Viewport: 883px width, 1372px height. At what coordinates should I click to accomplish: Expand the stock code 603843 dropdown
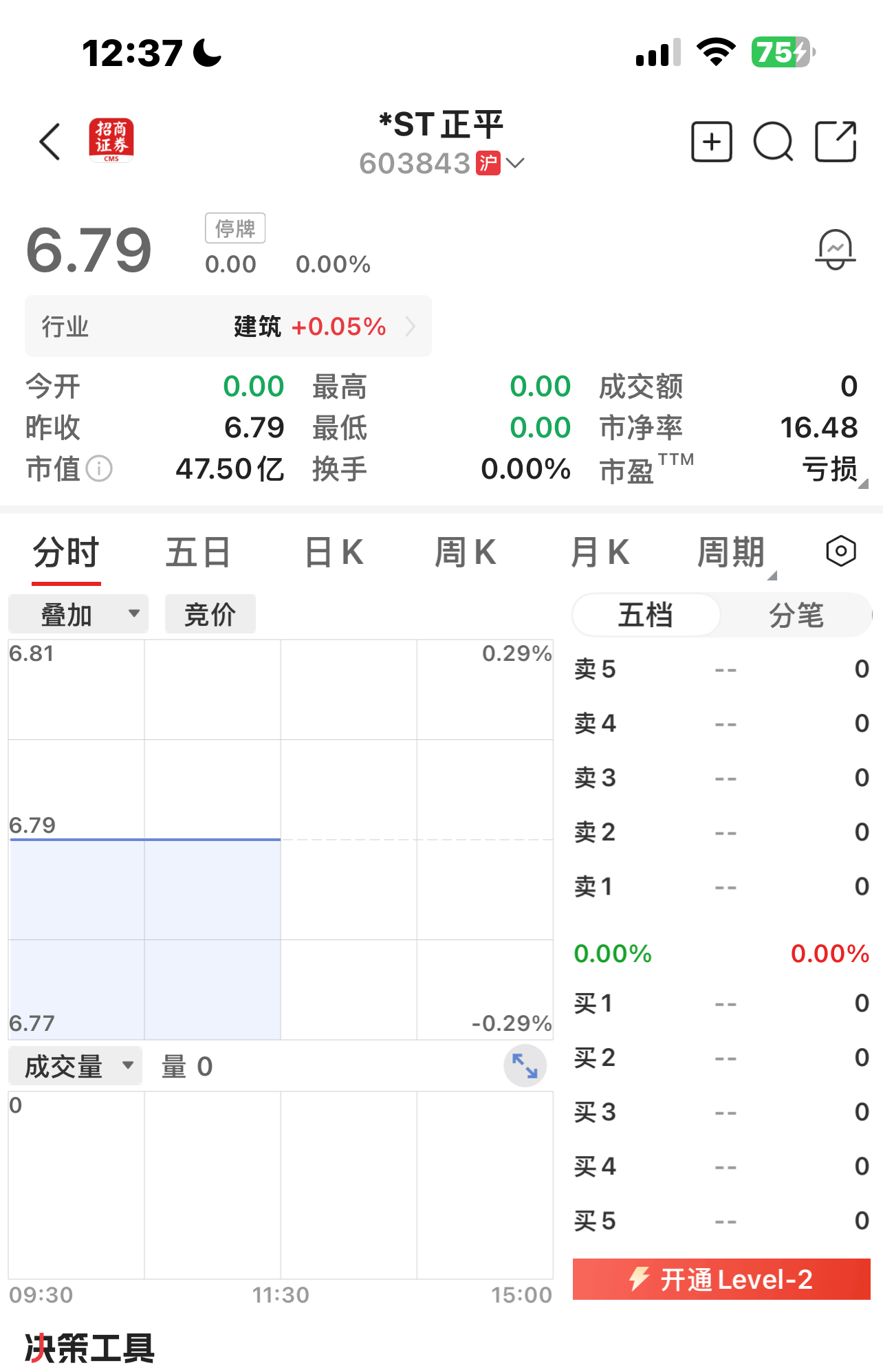(514, 163)
